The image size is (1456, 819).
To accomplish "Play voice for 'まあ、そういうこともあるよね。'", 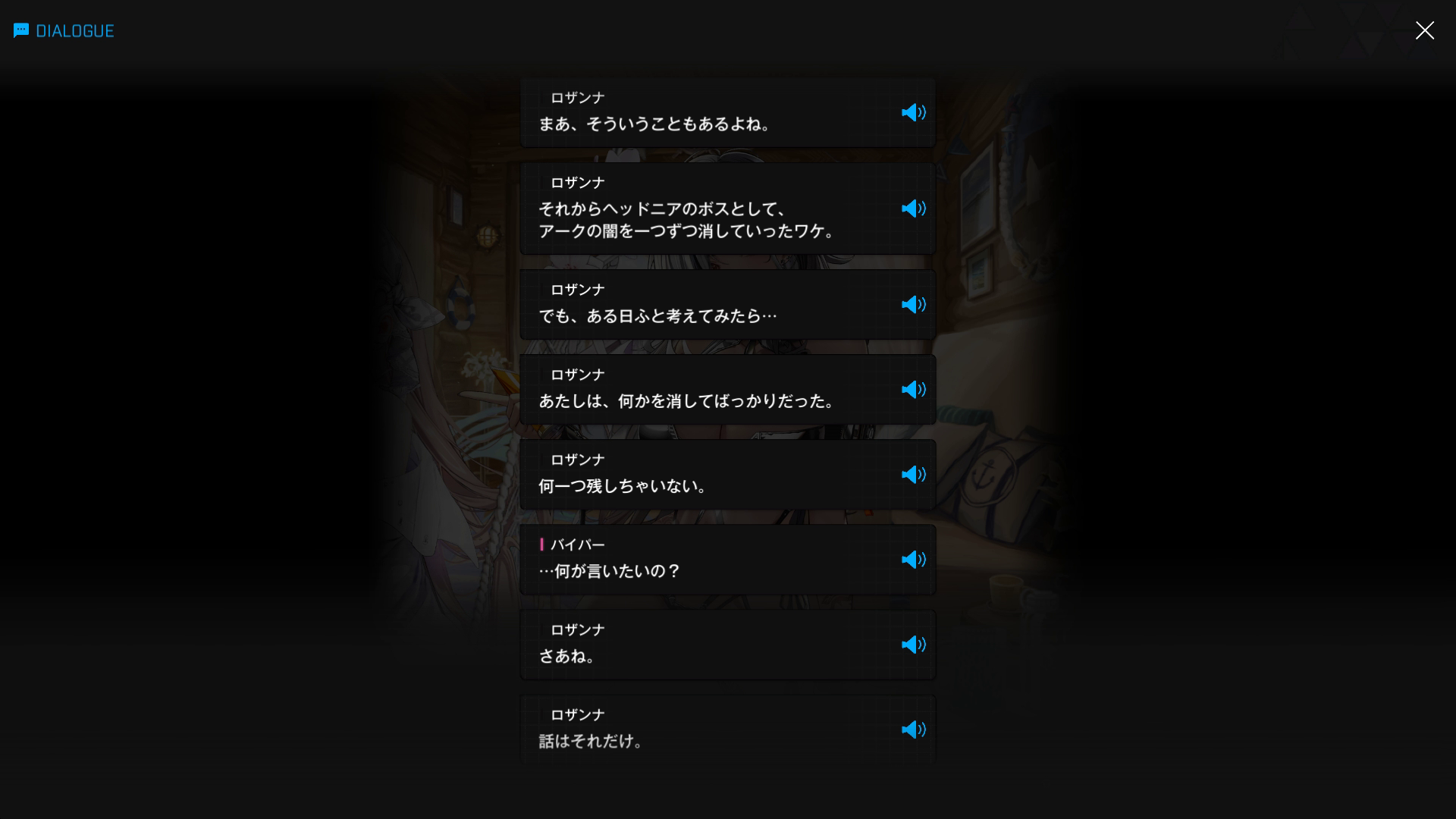I will point(913,112).
